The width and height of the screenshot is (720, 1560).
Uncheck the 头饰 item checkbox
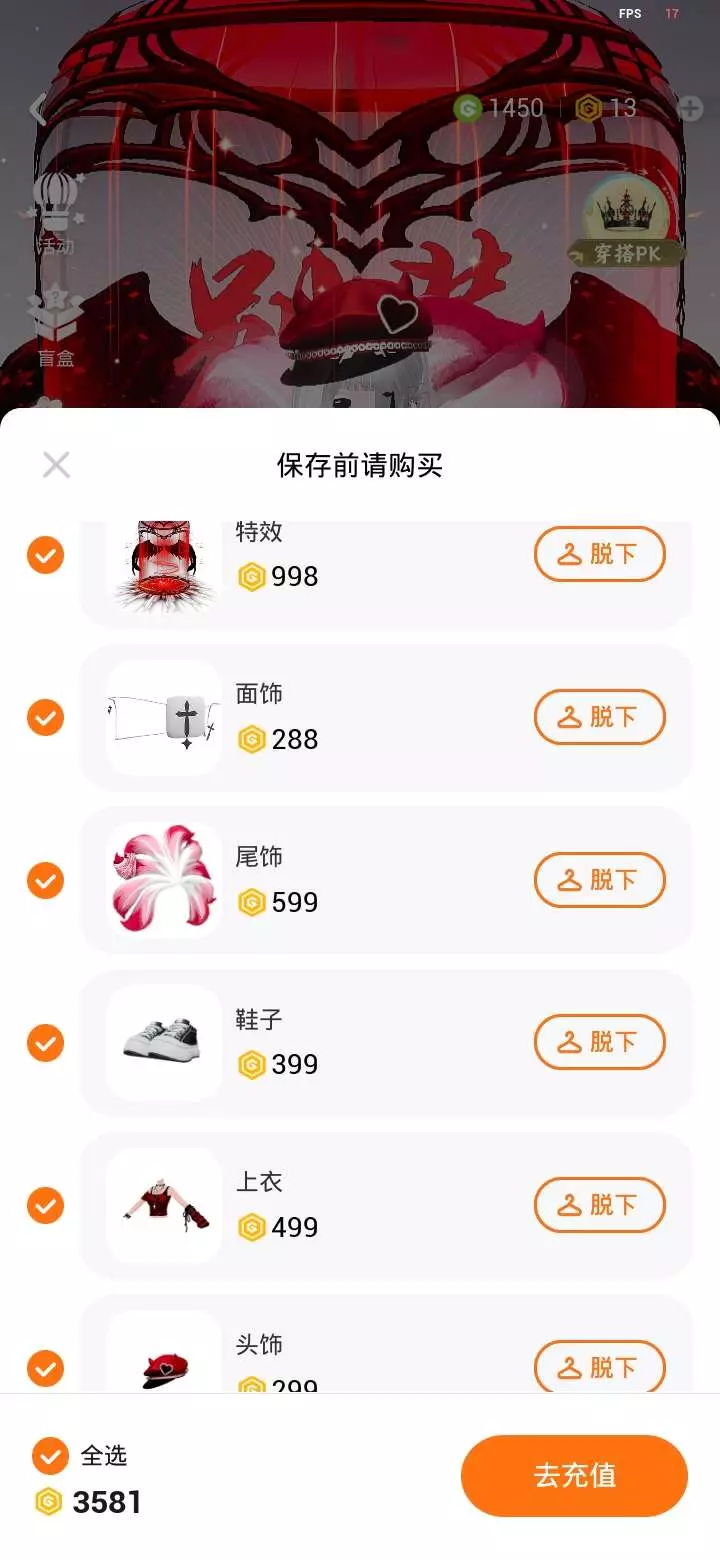[x=45, y=1368]
